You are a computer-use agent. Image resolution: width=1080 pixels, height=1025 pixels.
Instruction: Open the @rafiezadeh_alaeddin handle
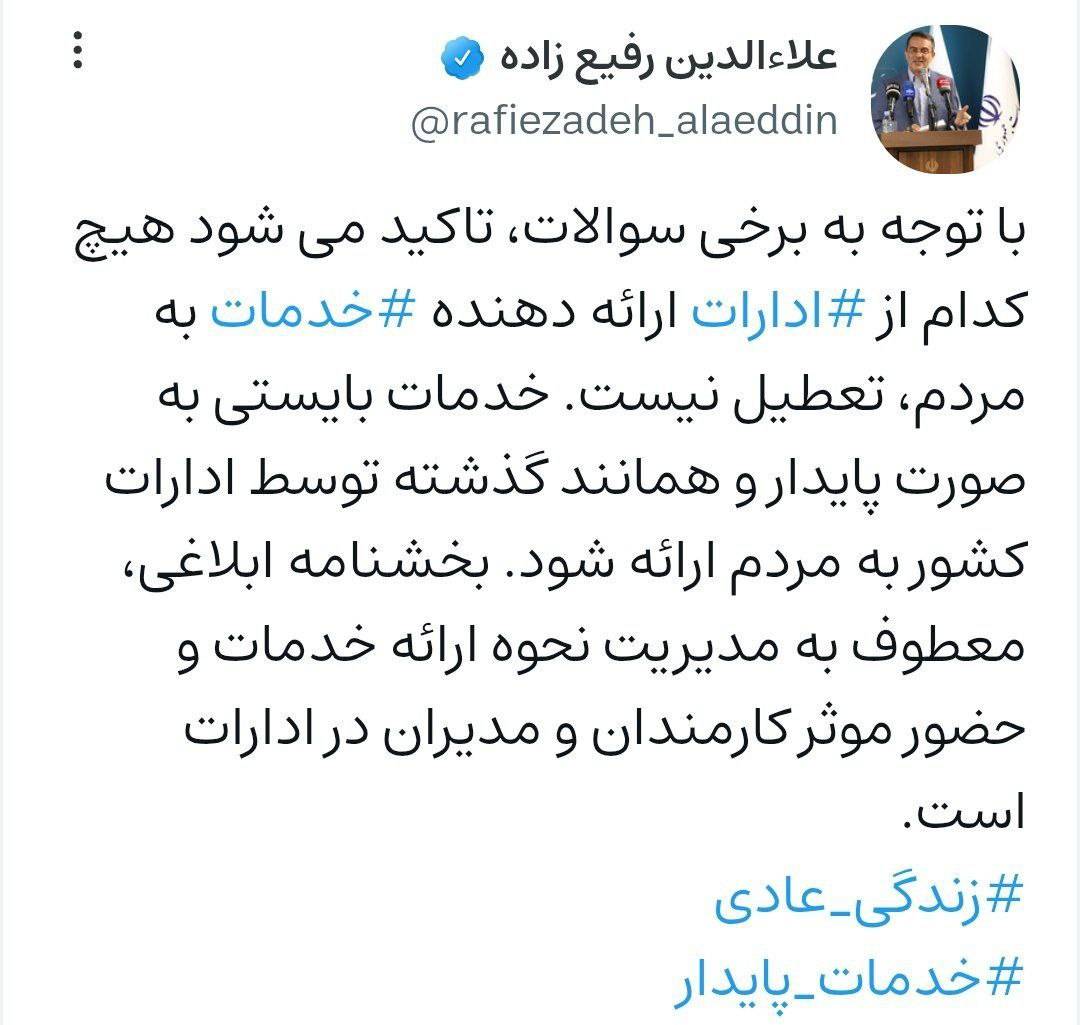click(623, 121)
